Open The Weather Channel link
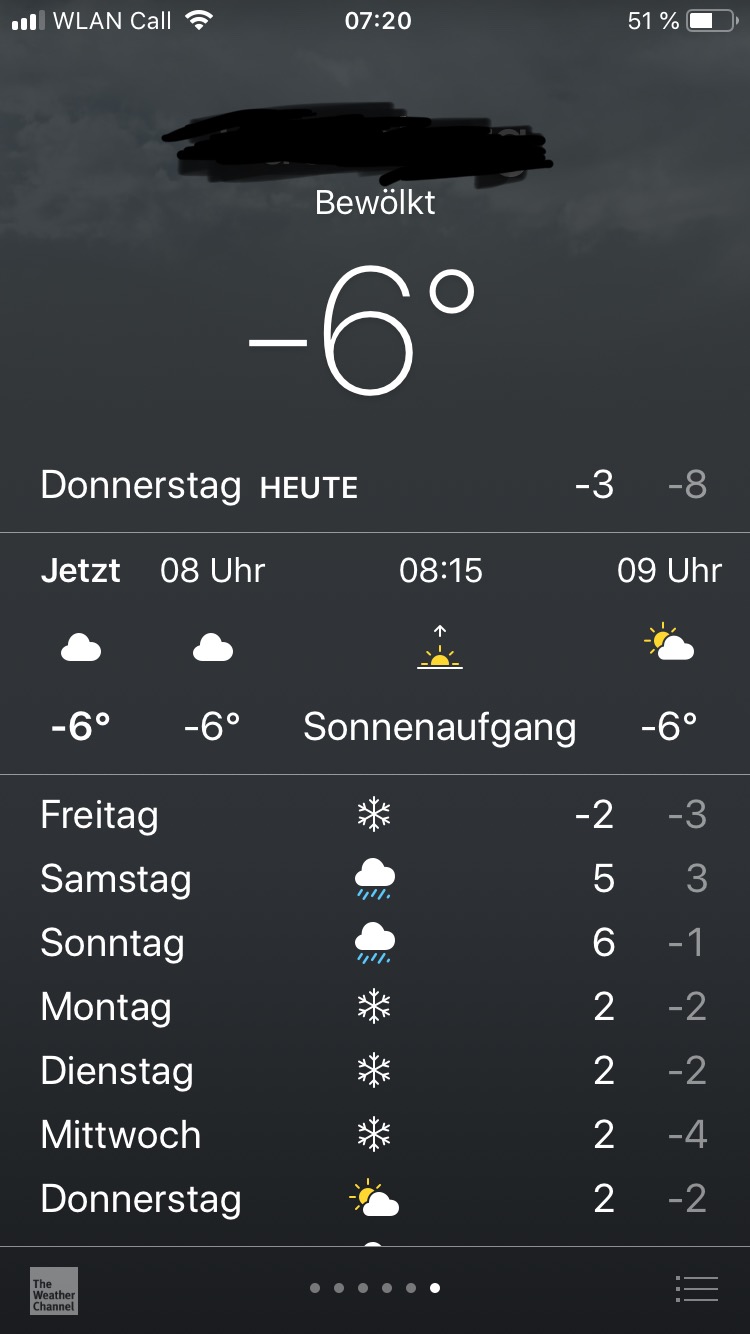The image size is (750, 1334). click(x=54, y=1290)
